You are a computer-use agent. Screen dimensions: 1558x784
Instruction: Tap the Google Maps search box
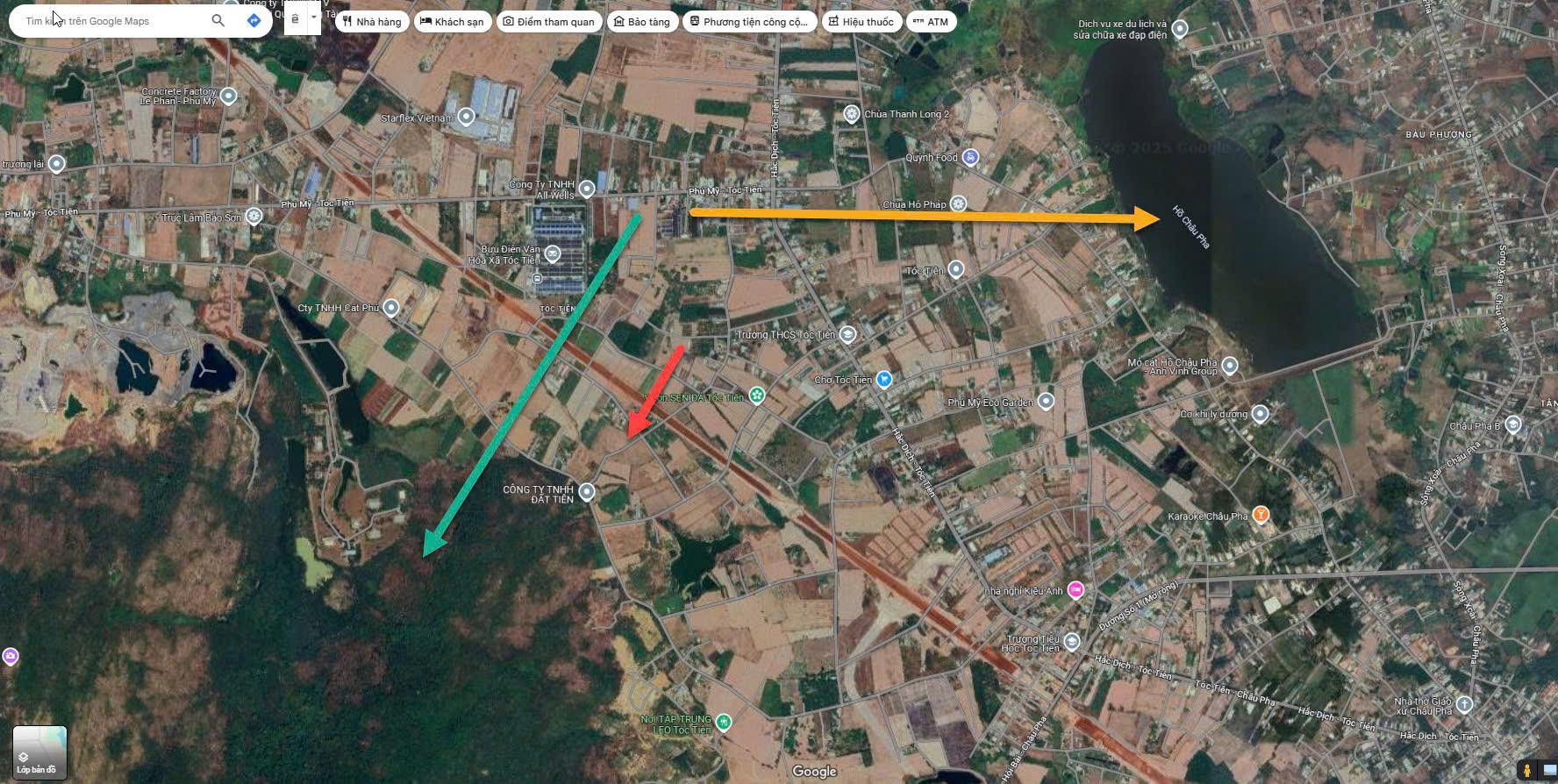click(x=105, y=21)
